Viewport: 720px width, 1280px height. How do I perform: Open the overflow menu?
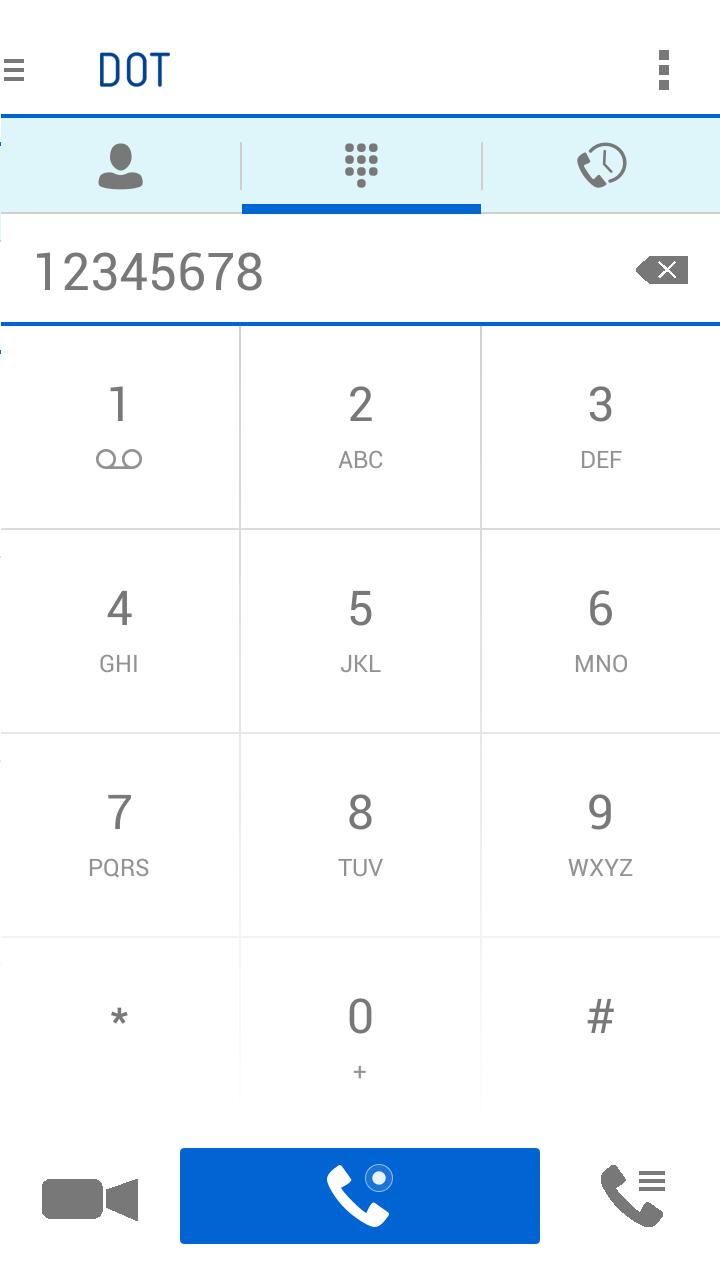[663, 70]
